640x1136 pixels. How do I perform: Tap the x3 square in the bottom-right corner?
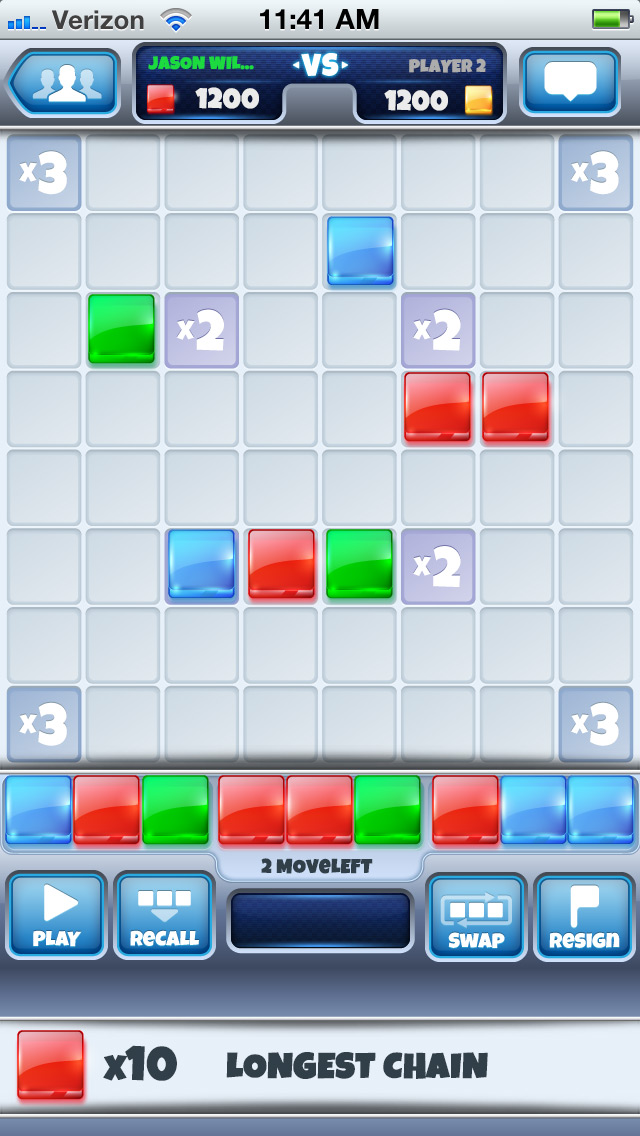tap(596, 724)
